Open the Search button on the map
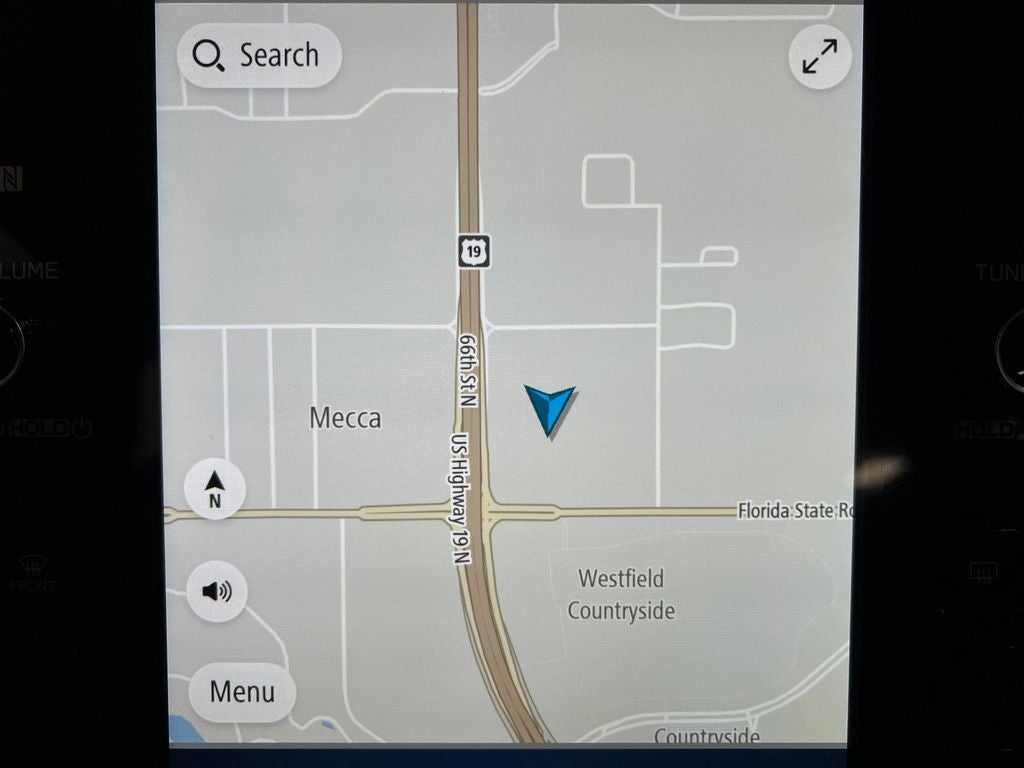 pos(259,56)
